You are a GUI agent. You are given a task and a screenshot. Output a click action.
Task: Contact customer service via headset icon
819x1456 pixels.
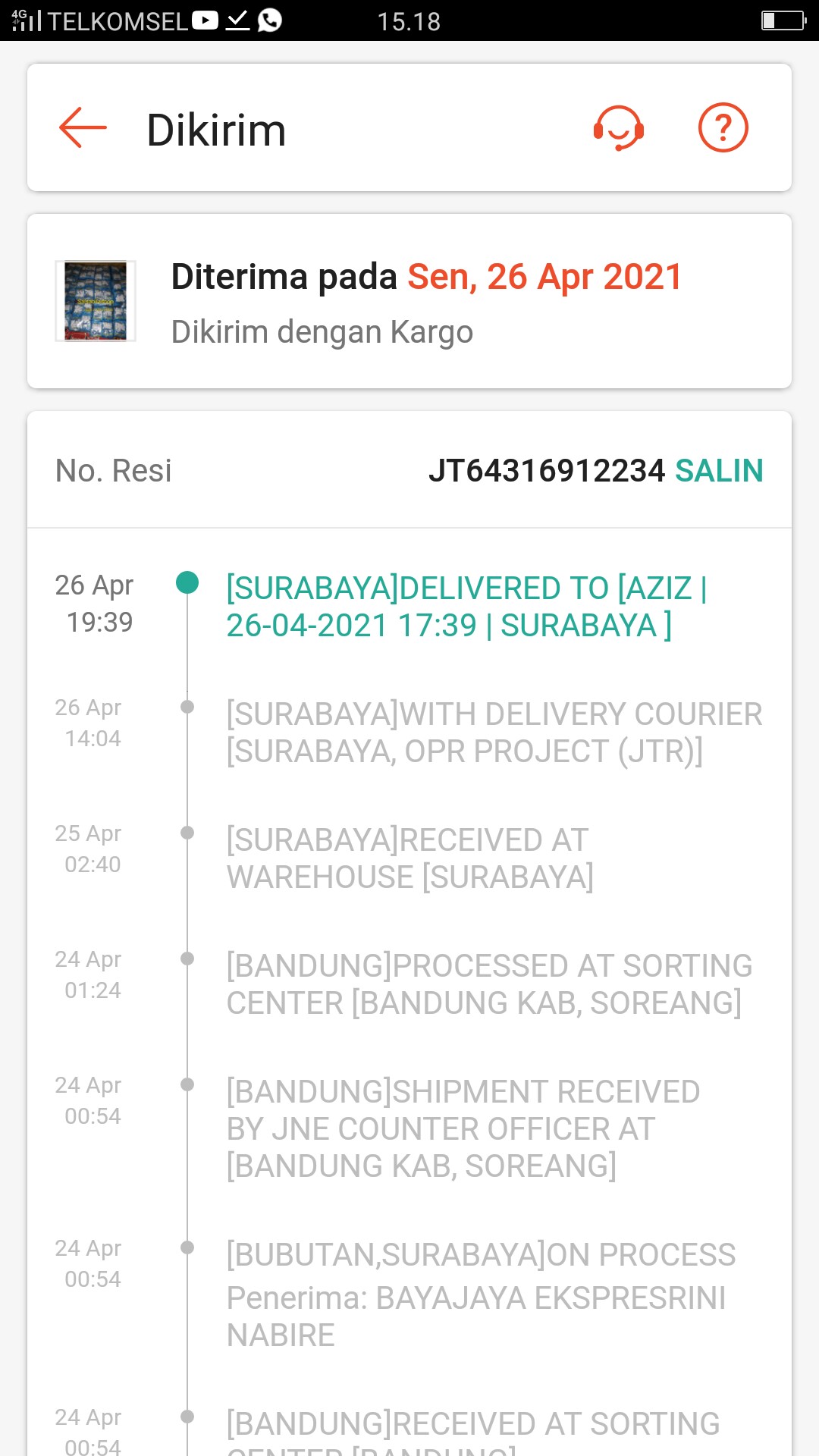click(619, 127)
